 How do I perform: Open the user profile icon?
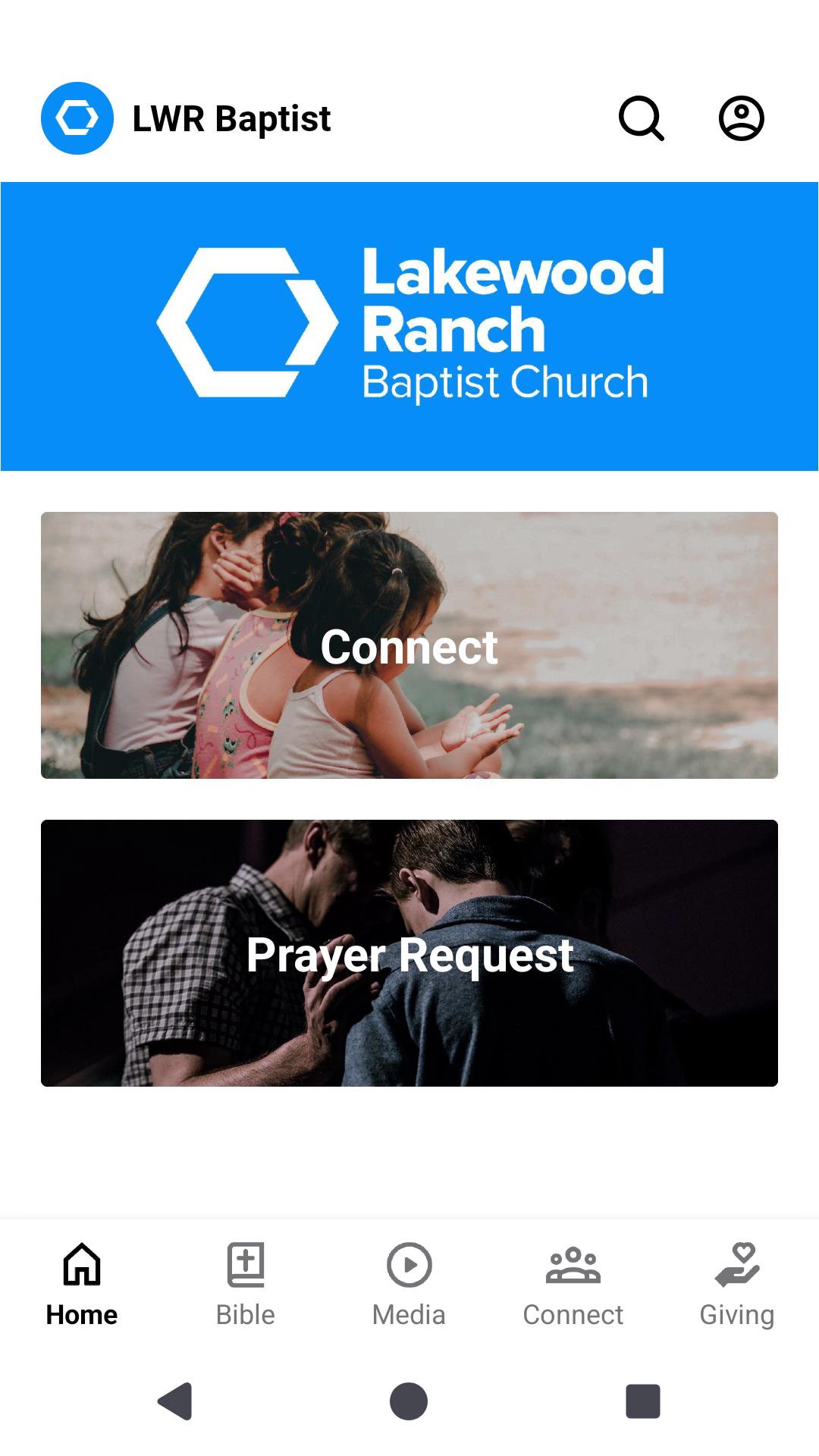tap(741, 118)
